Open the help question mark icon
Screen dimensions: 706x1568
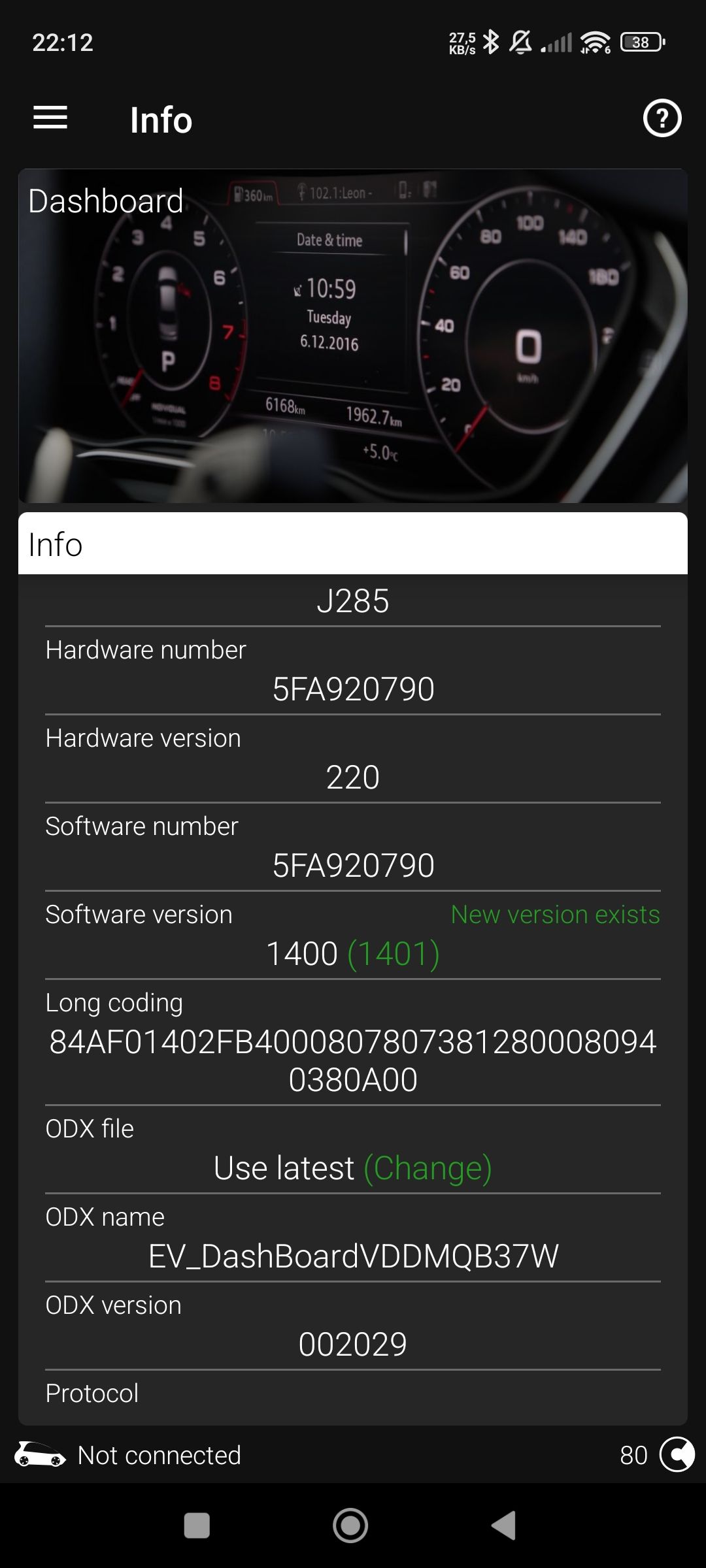pos(662,119)
